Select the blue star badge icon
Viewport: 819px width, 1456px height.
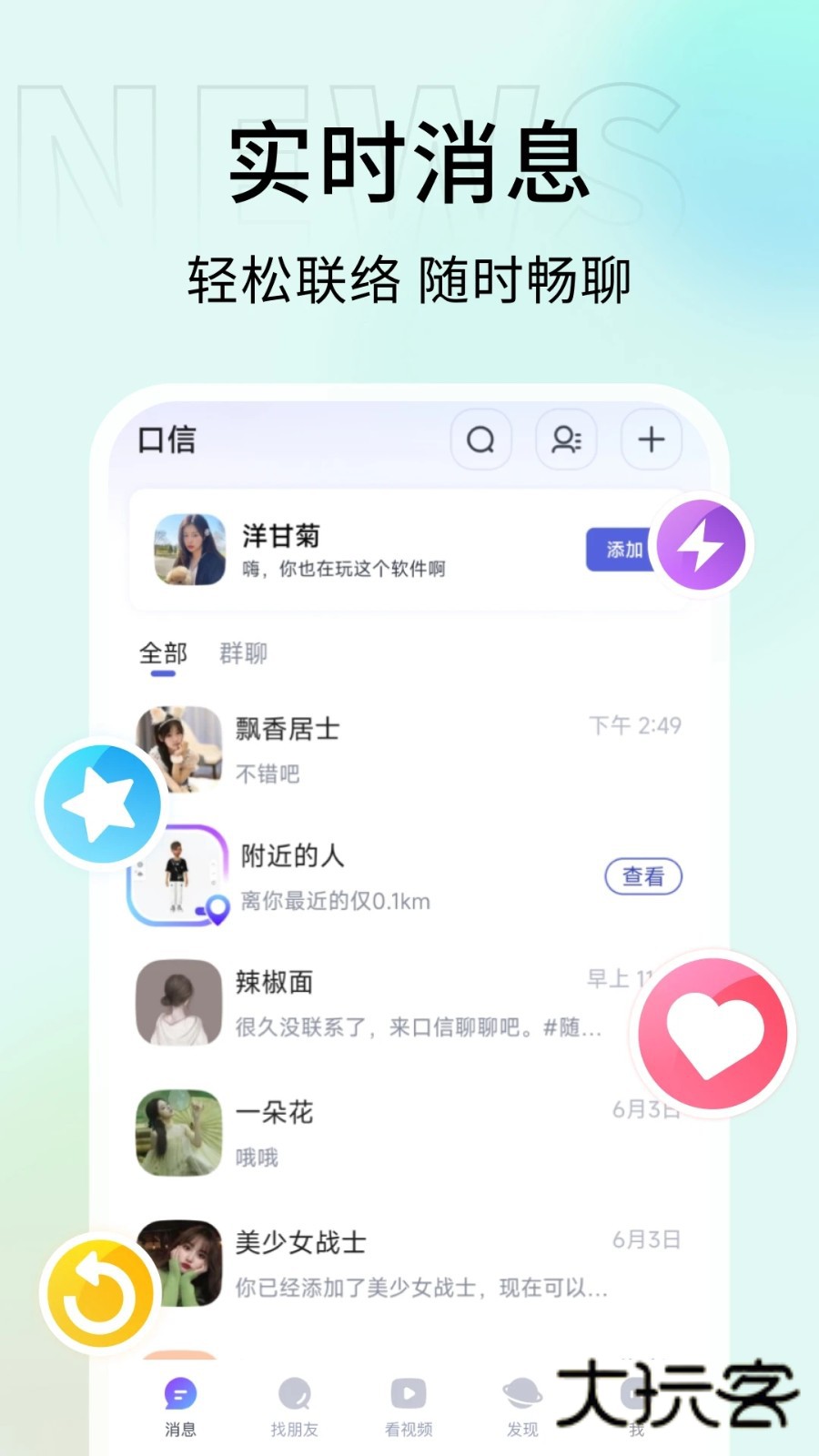click(x=103, y=804)
